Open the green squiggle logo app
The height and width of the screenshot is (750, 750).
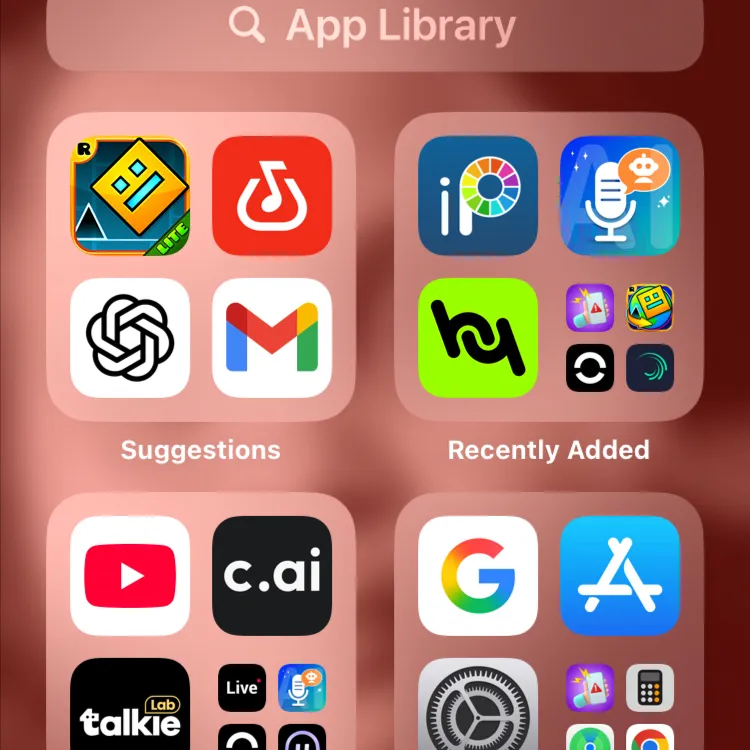(478, 338)
